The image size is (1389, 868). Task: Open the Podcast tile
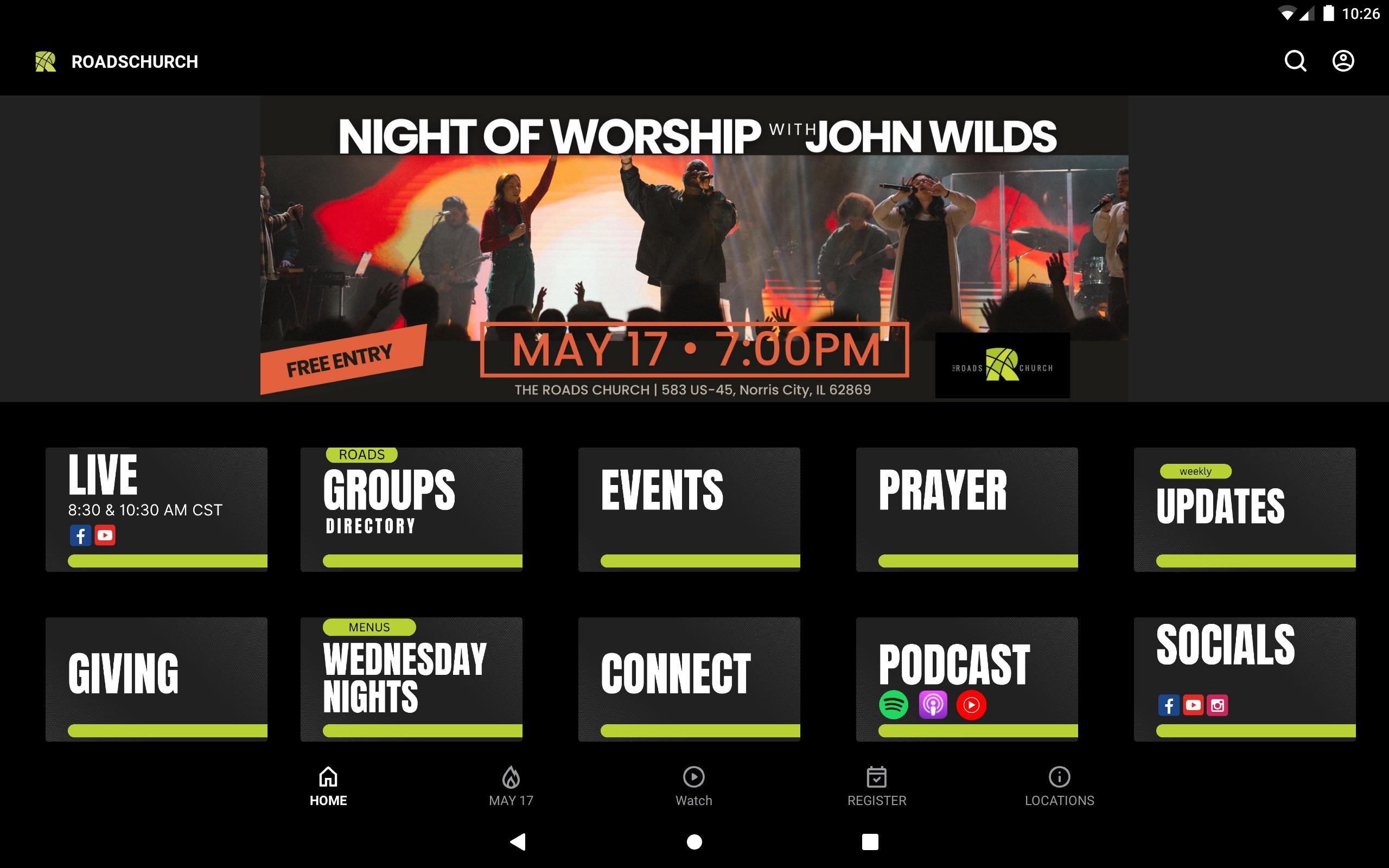tap(966, 679)
